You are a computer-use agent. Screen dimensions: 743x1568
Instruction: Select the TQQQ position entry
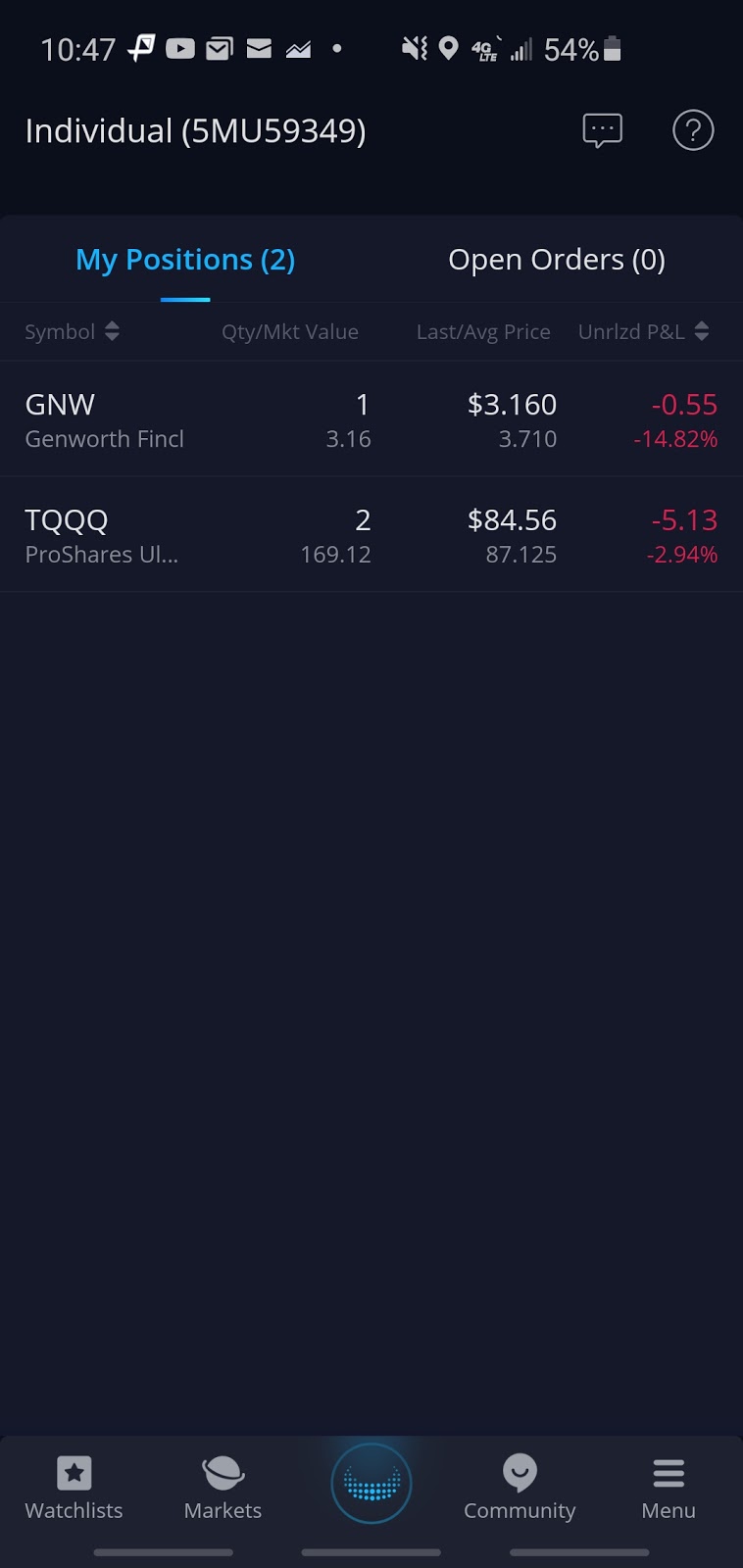(371, 534)
